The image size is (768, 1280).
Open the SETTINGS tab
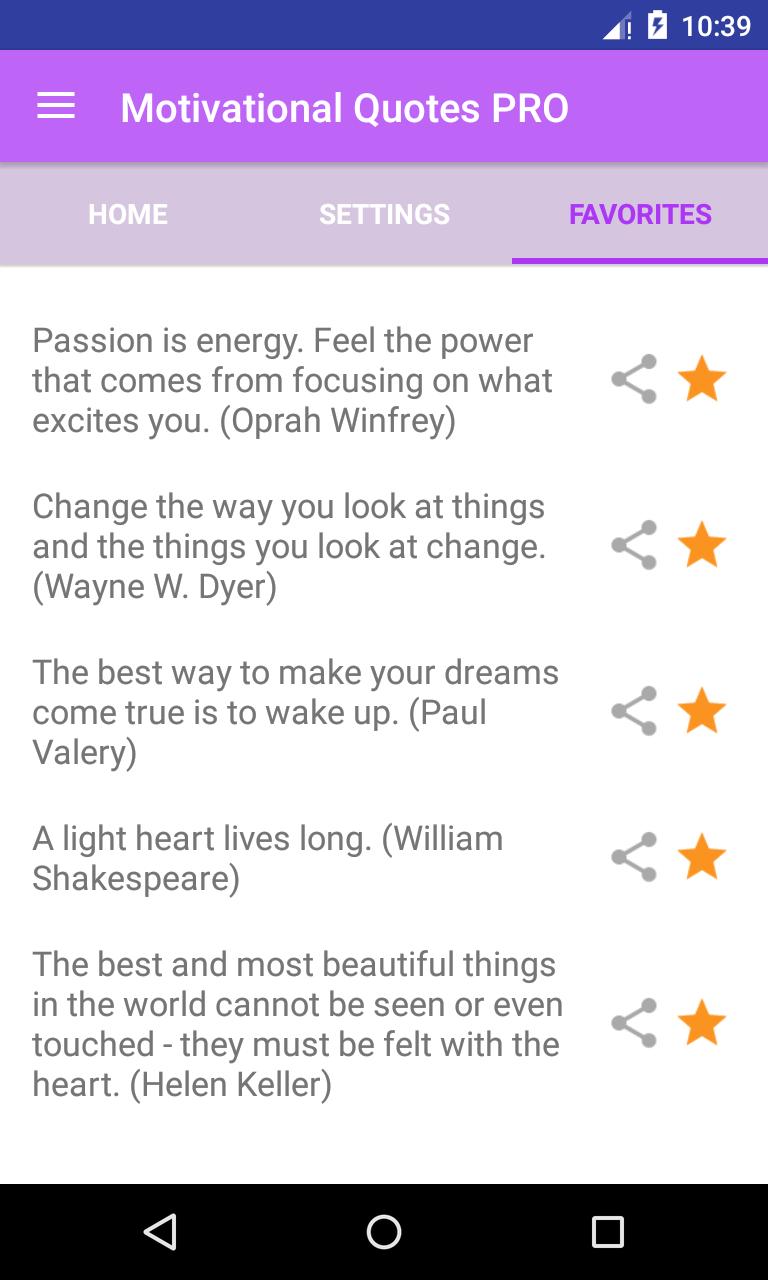pos(384,214)
